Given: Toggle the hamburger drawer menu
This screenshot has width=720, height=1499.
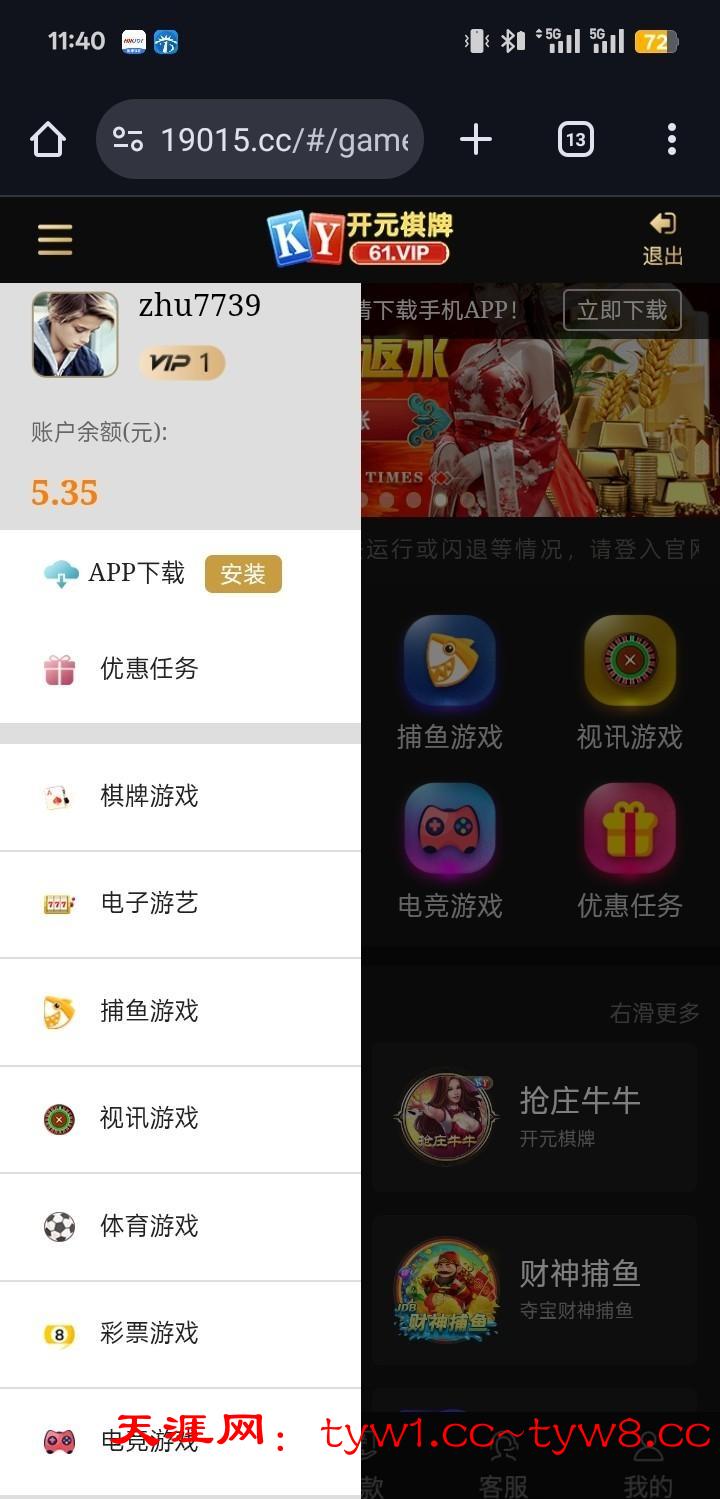Looking at the screenshot, I should (x=55, y=240).
